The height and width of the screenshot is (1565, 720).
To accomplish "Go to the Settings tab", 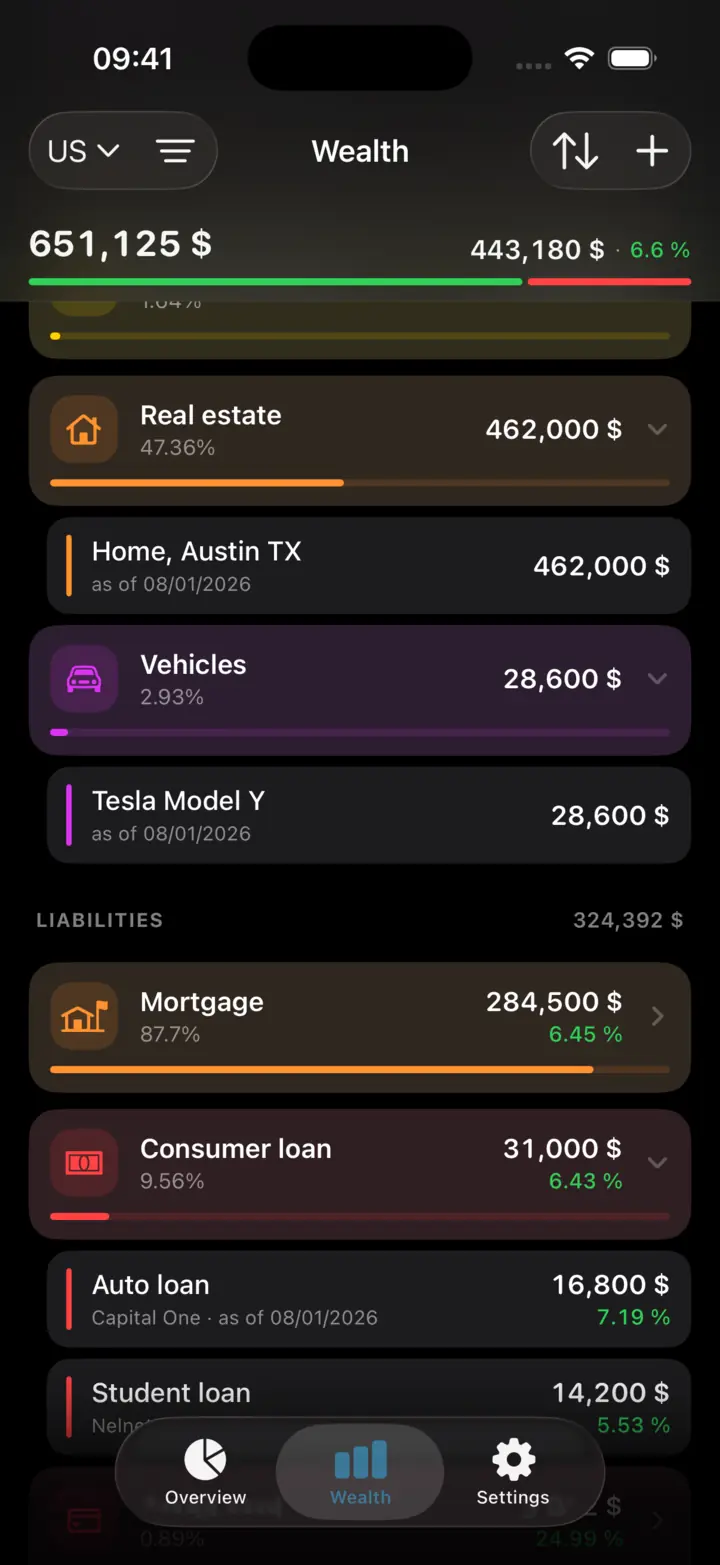I will [513, 1472].
